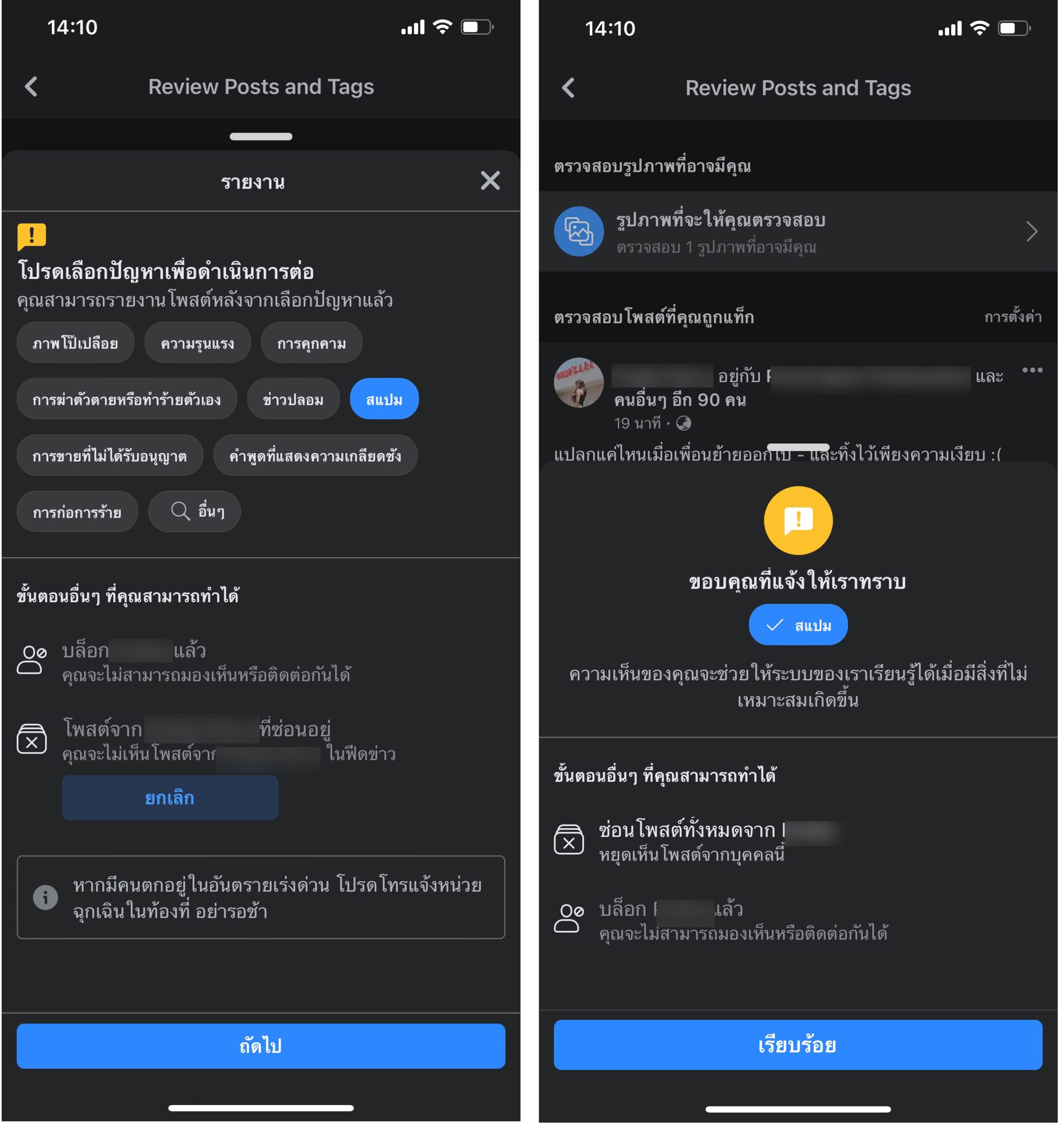Close the รายงาน report sheet

click(x=490, y=181)
